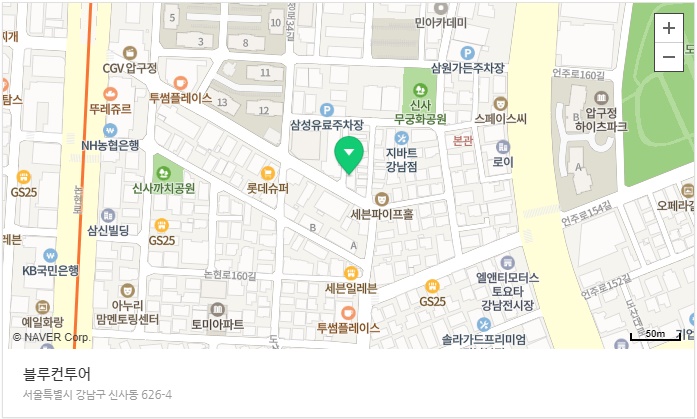Zoom in on the map

coord(668,28)
